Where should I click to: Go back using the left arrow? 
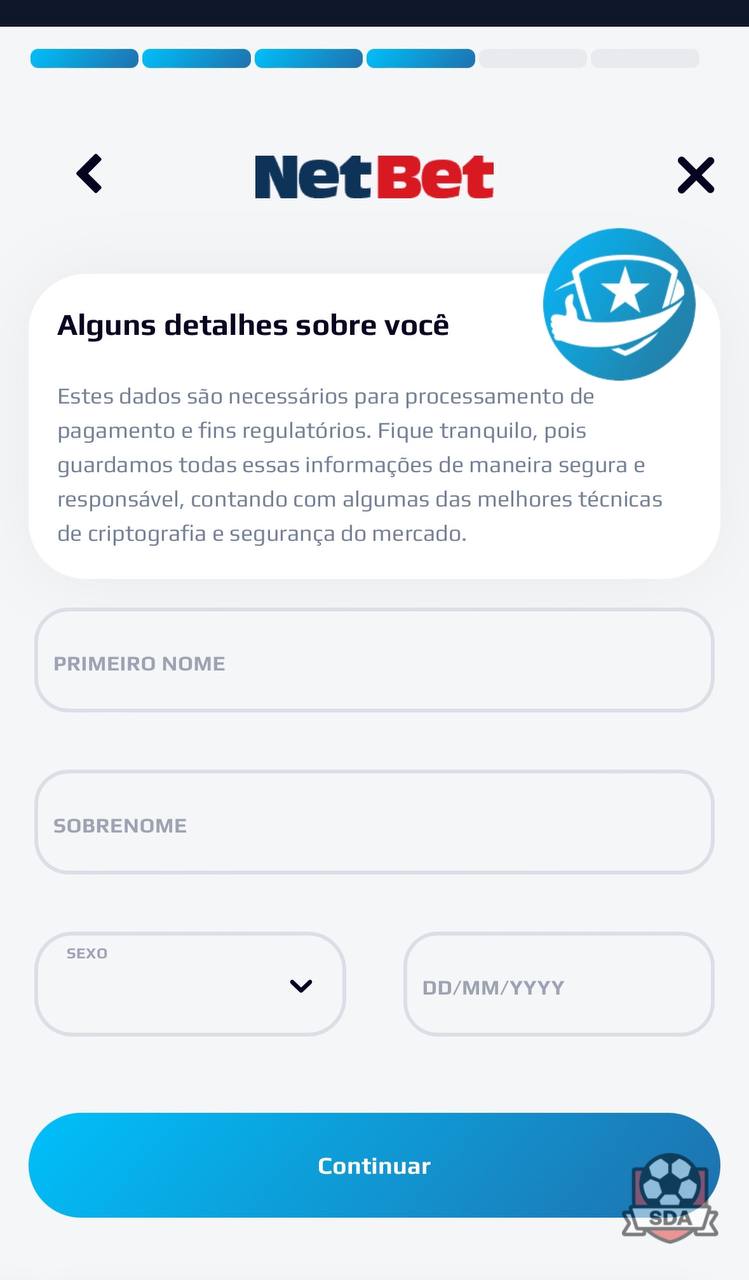click(x=89, y=174)
